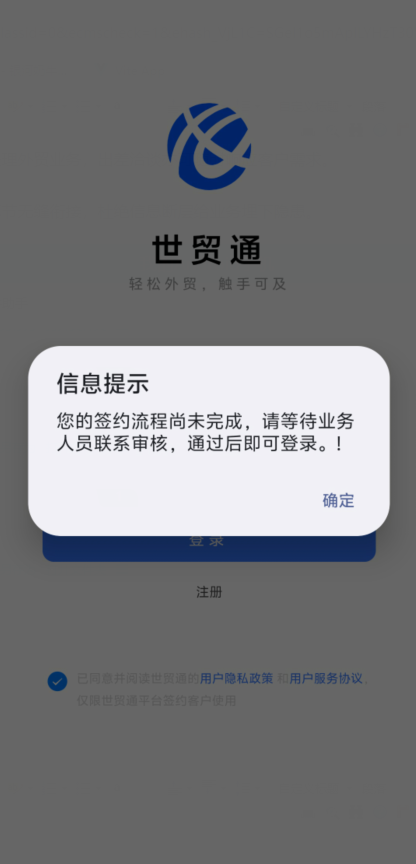Confirm the dialog with 确定
This screenshot has height=864, width=416.
point(338,500)
